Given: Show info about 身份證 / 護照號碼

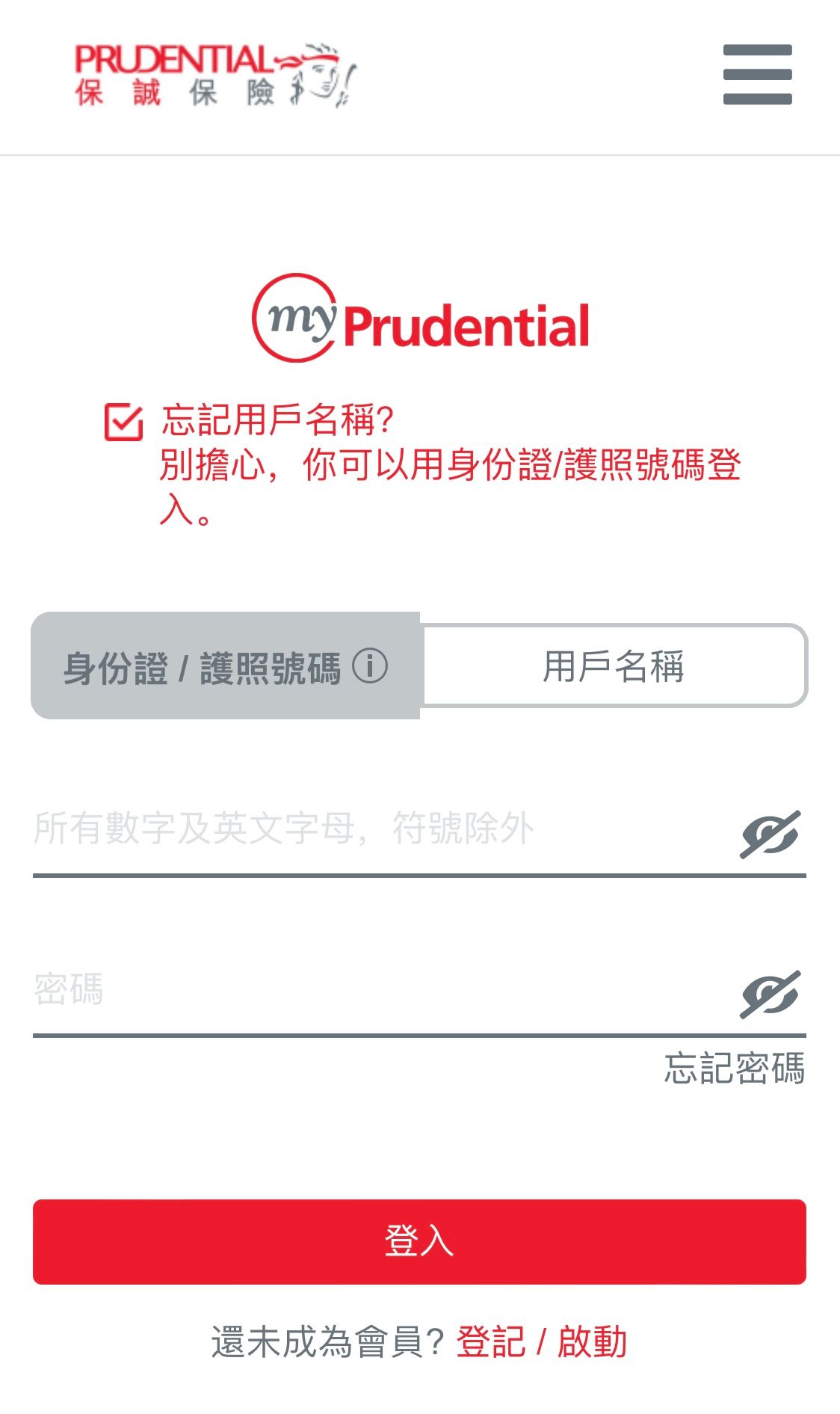Looking at the screenshot, I should coord(370,665).
